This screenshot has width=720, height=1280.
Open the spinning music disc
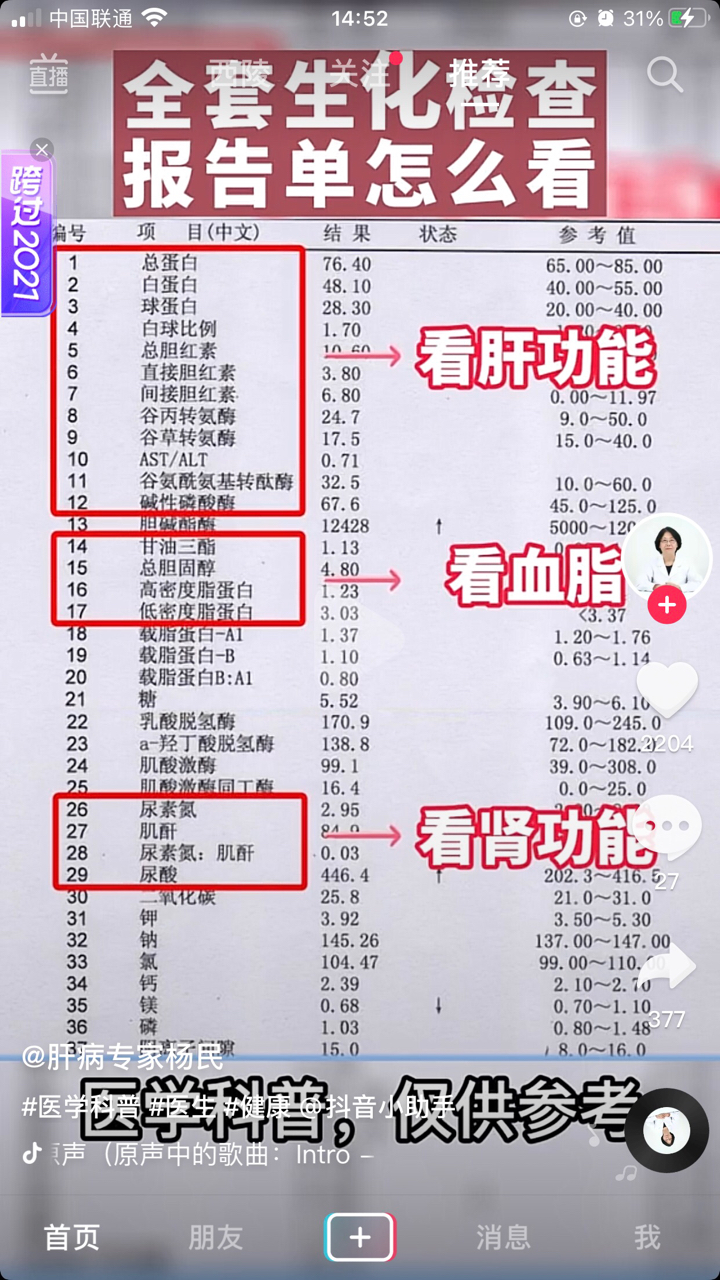666,1130
